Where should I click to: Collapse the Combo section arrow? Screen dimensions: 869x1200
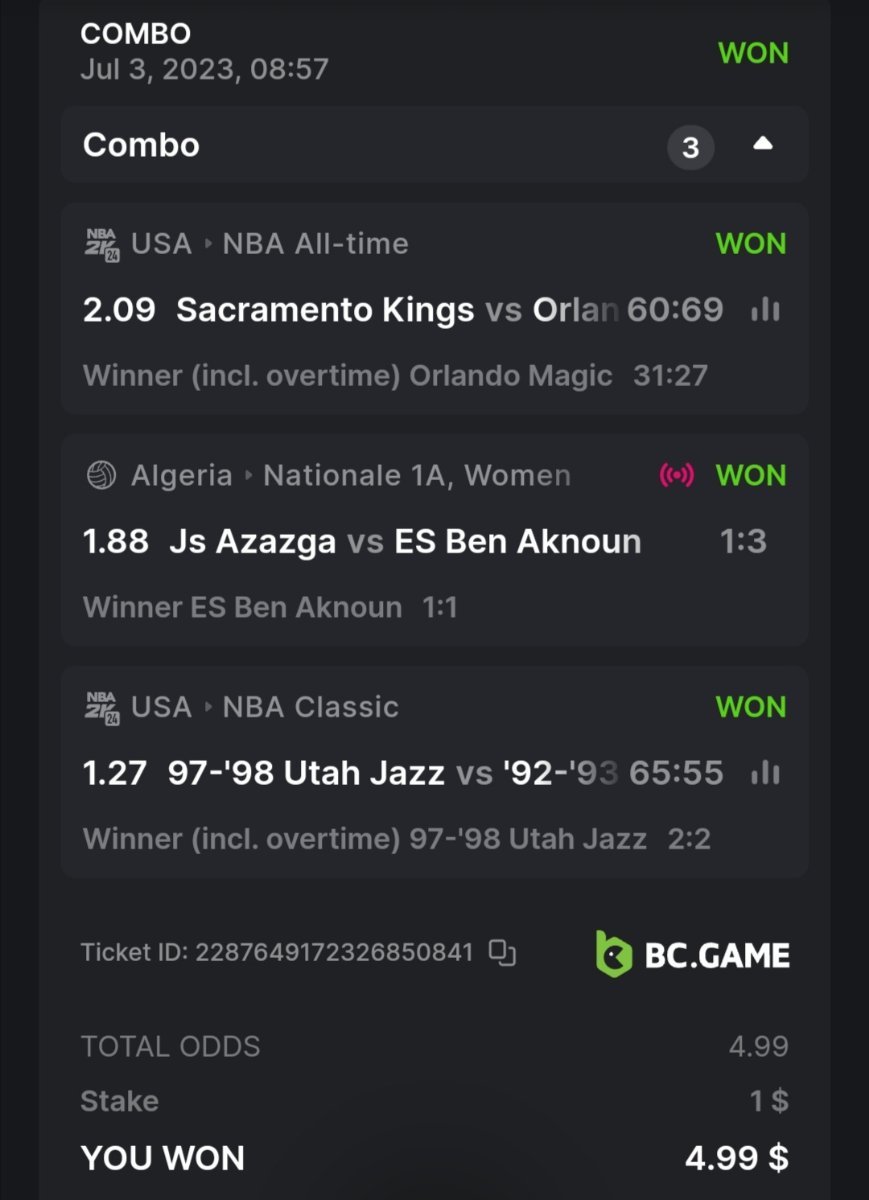(763, 145)
